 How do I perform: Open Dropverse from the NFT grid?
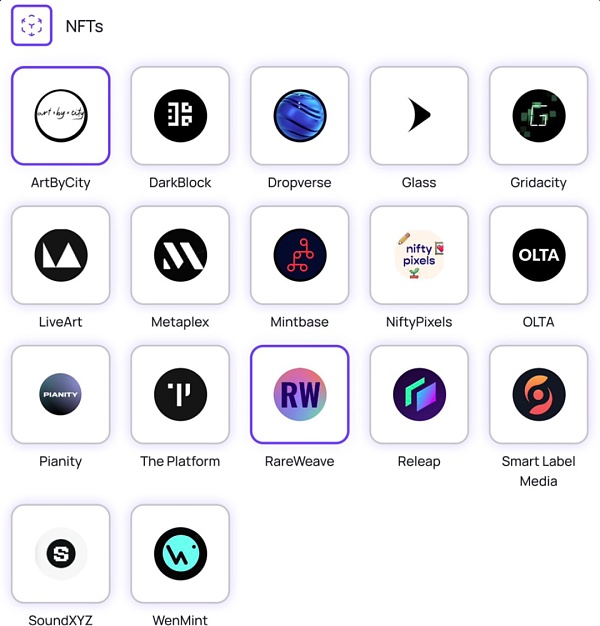[300, 115]
